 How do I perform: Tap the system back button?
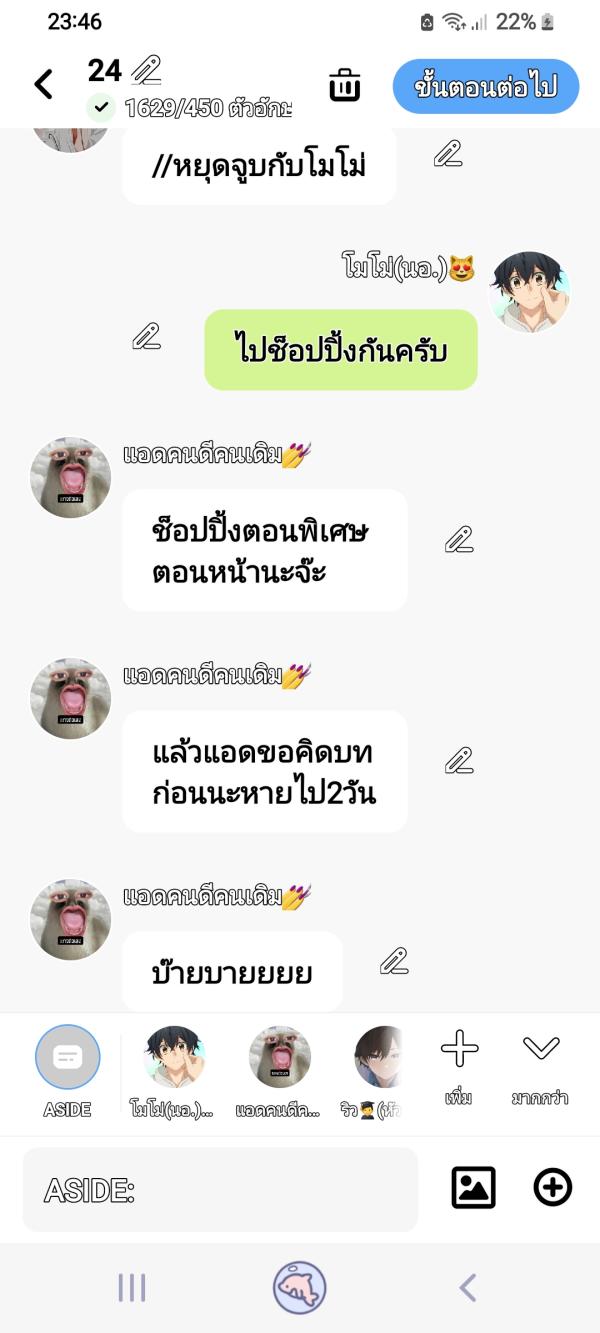[x=467, y=1288]
